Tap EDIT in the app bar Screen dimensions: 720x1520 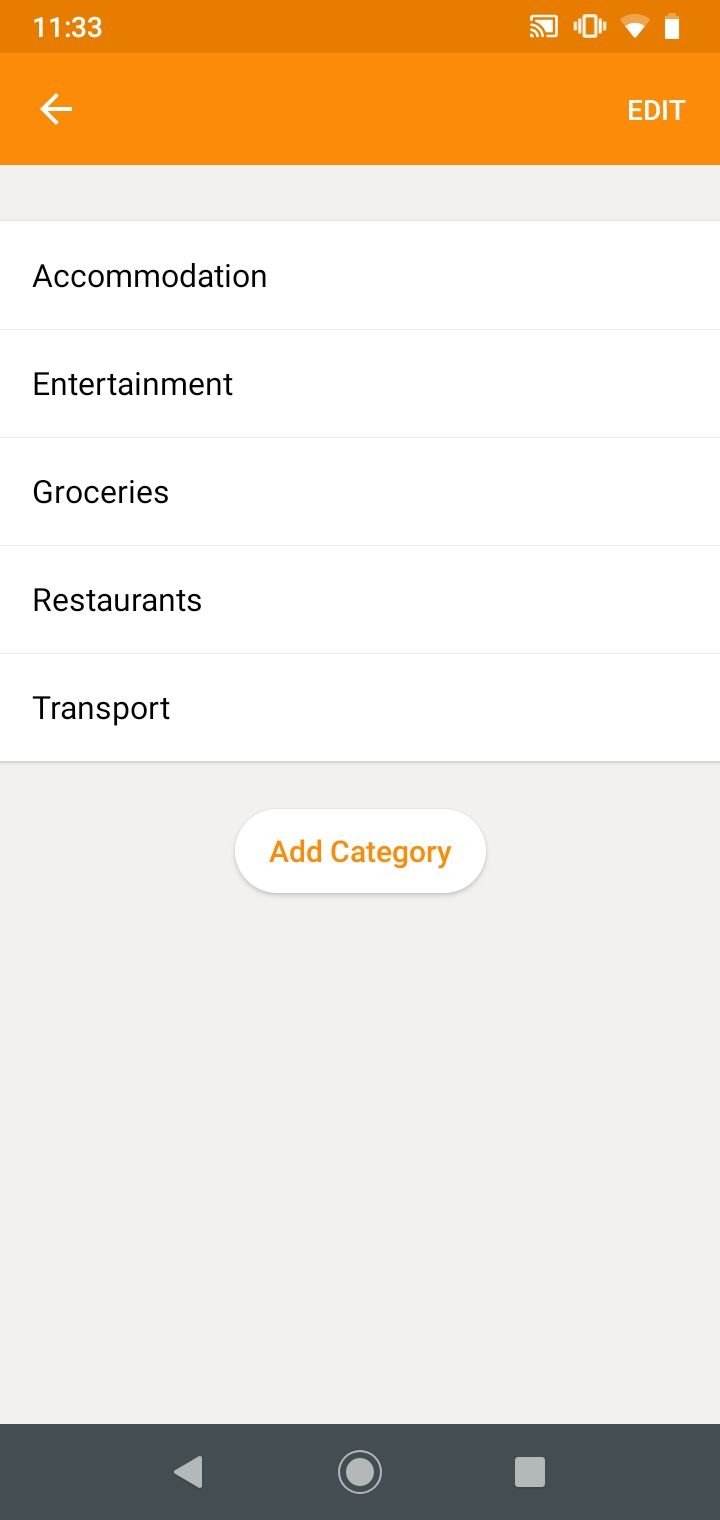pos(656,110)
